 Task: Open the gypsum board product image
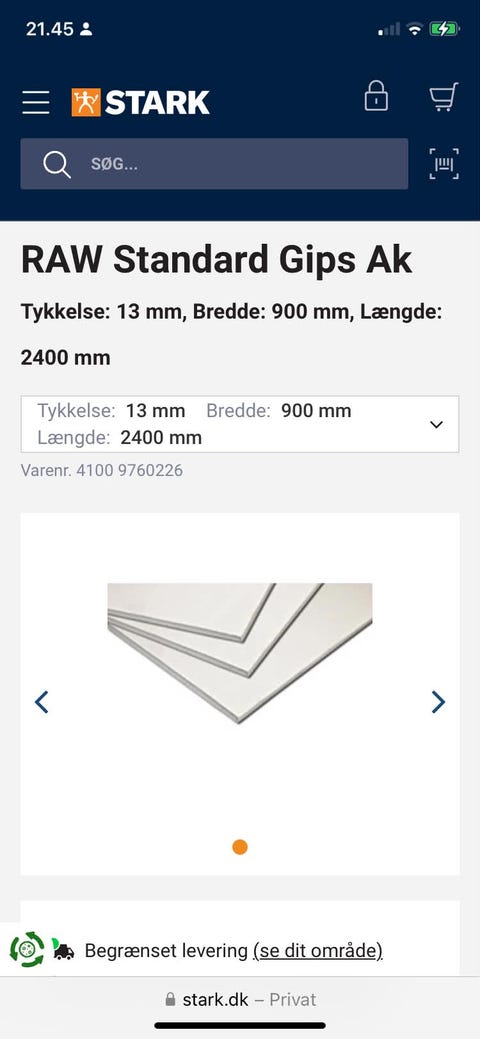pyautogui.click(x=240, y=653)
